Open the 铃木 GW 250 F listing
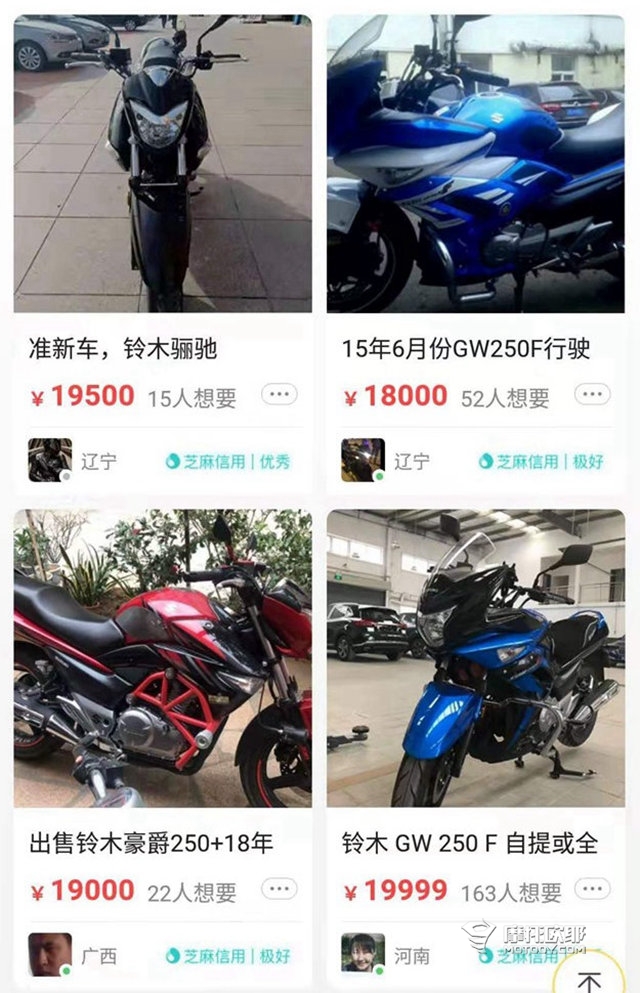The height and width of the screenshot is (993, 640). (475, 658)
